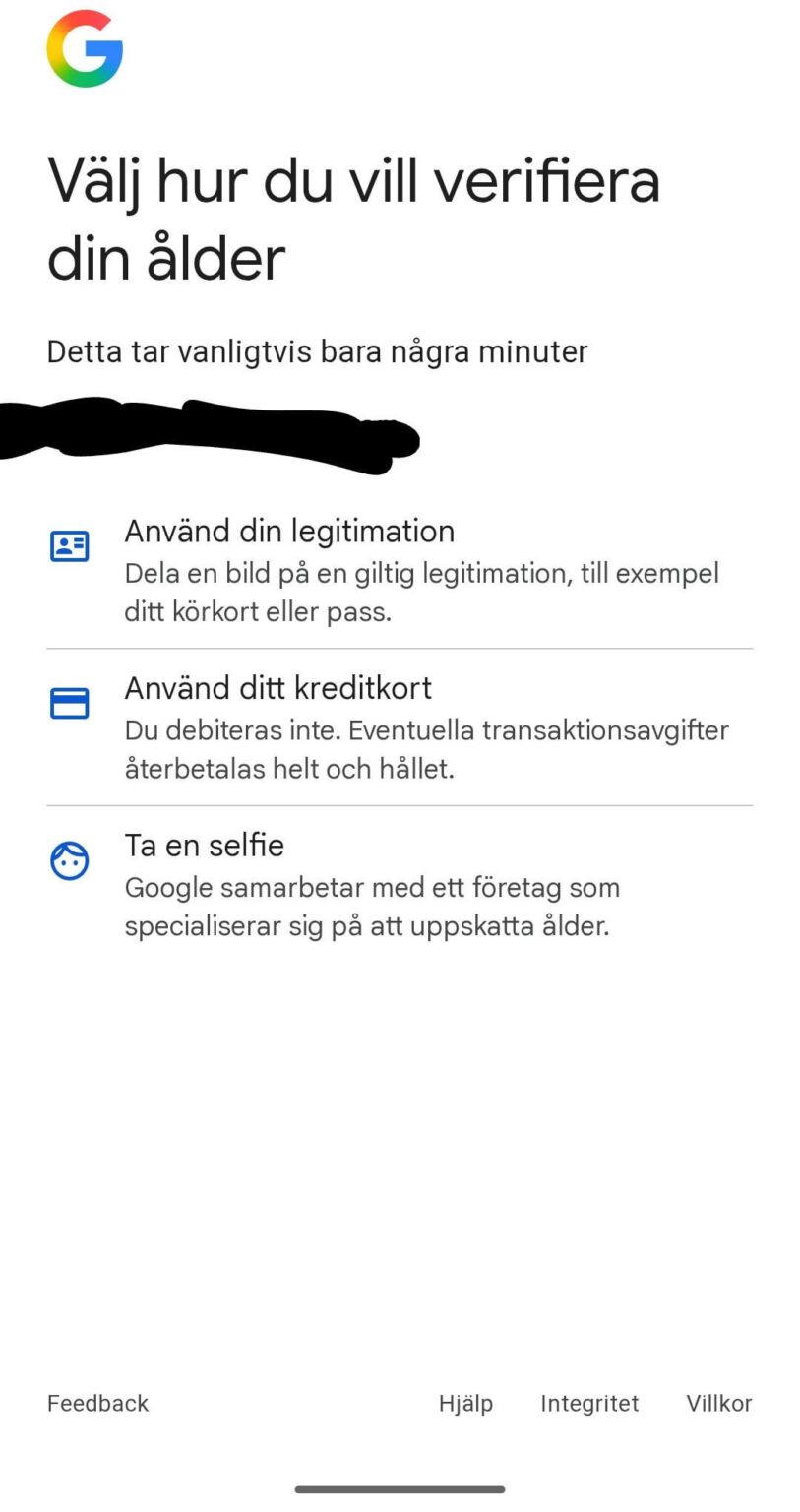The image size is (800, 1512).
Task: Click the Hjälp link
Action: pos(465,1403)
